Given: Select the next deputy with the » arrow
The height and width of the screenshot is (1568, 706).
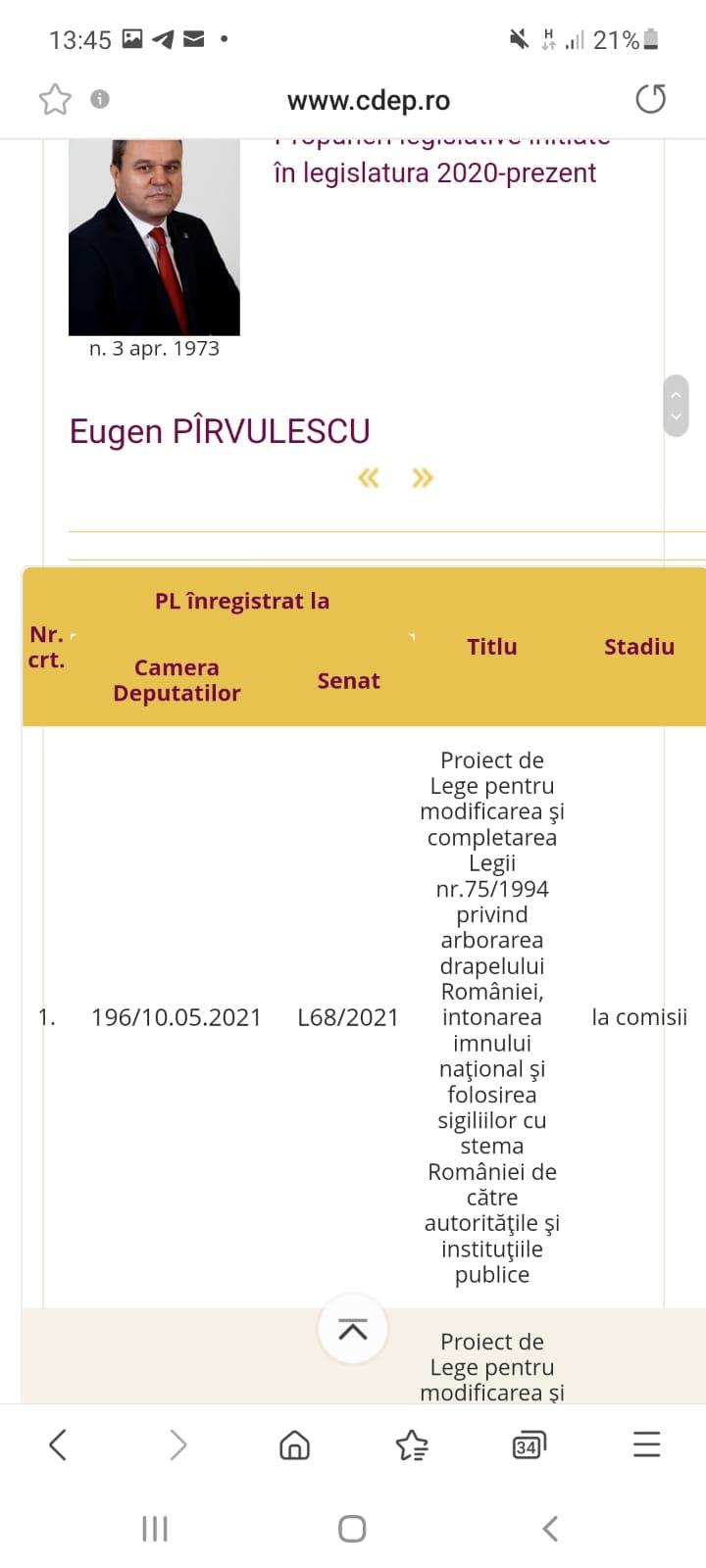Looking at the screenshot, I should [x=424, y=477].
